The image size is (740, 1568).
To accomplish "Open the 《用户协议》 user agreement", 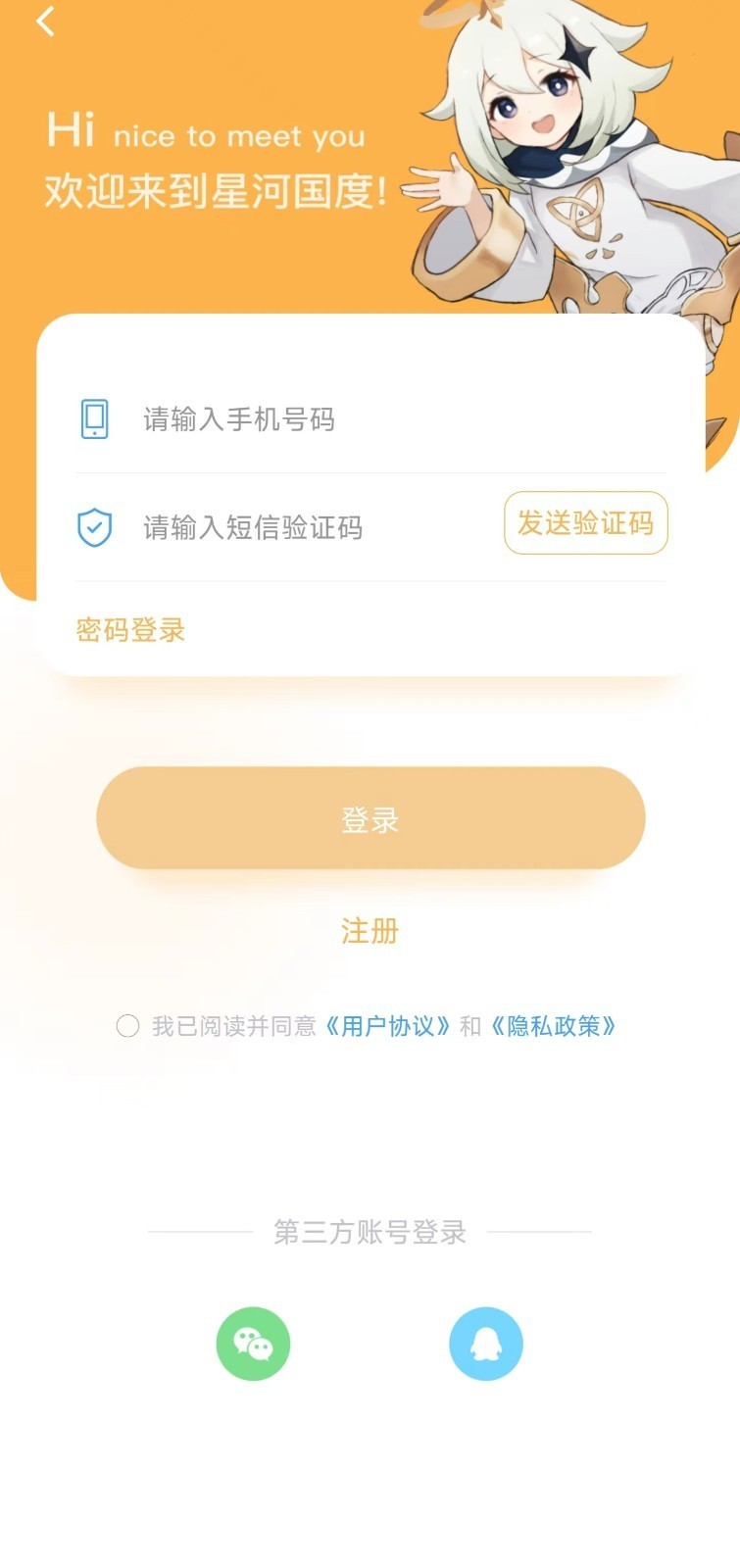I will pyautogui.click(x=387, y=1026).
